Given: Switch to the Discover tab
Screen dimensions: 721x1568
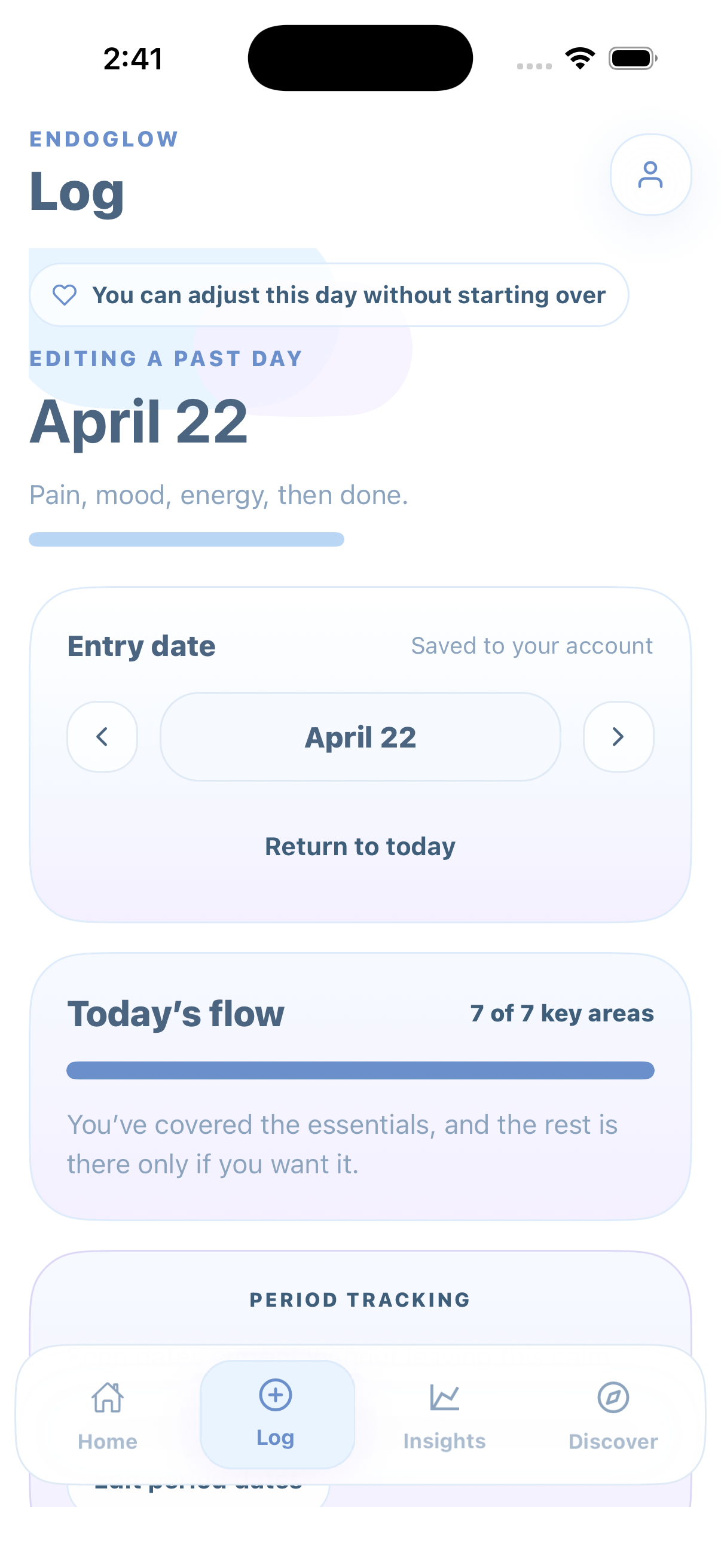Looking at the screenshot, I should (613, 1418).
